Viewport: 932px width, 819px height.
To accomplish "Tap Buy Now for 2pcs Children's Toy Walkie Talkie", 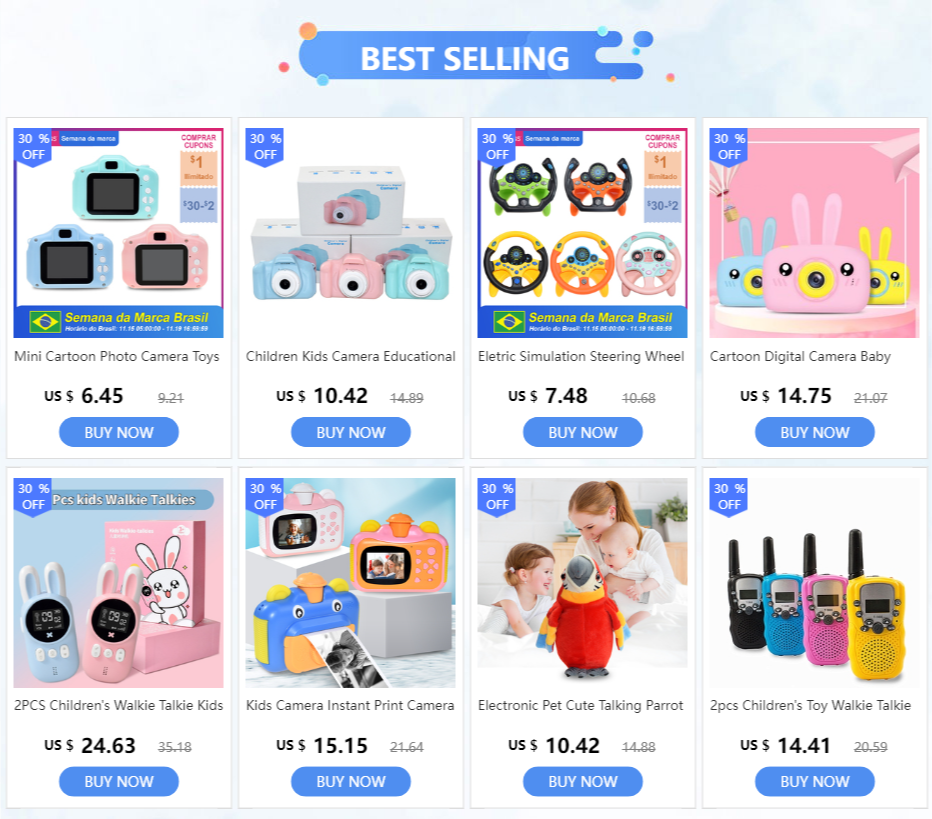I will [x=814, y=782].
